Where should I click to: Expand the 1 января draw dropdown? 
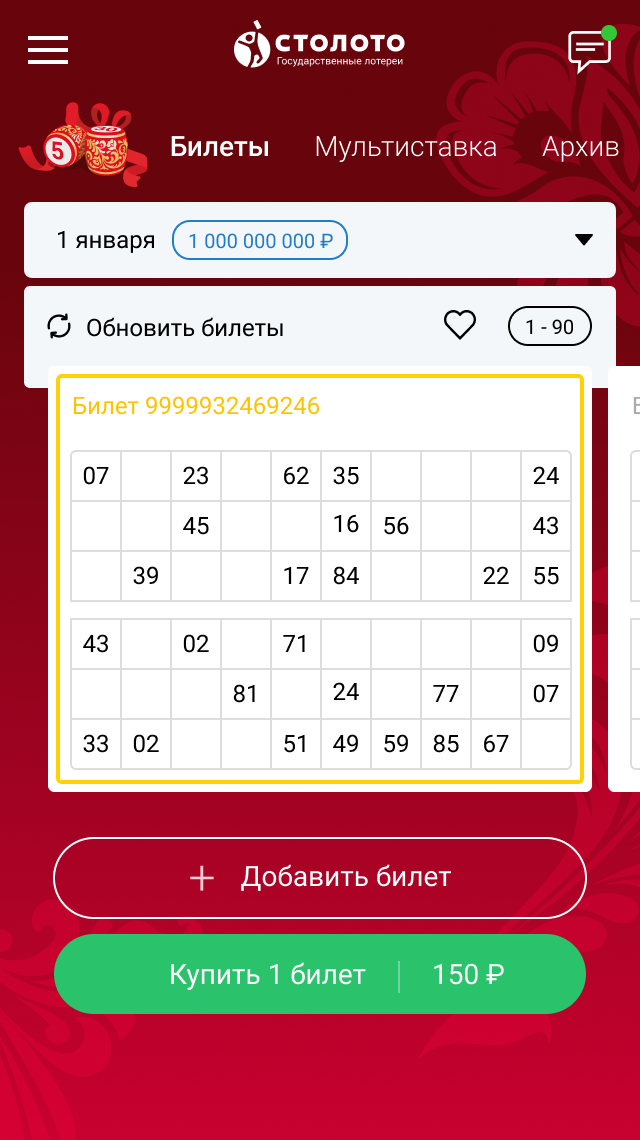(x=583, y=240)
